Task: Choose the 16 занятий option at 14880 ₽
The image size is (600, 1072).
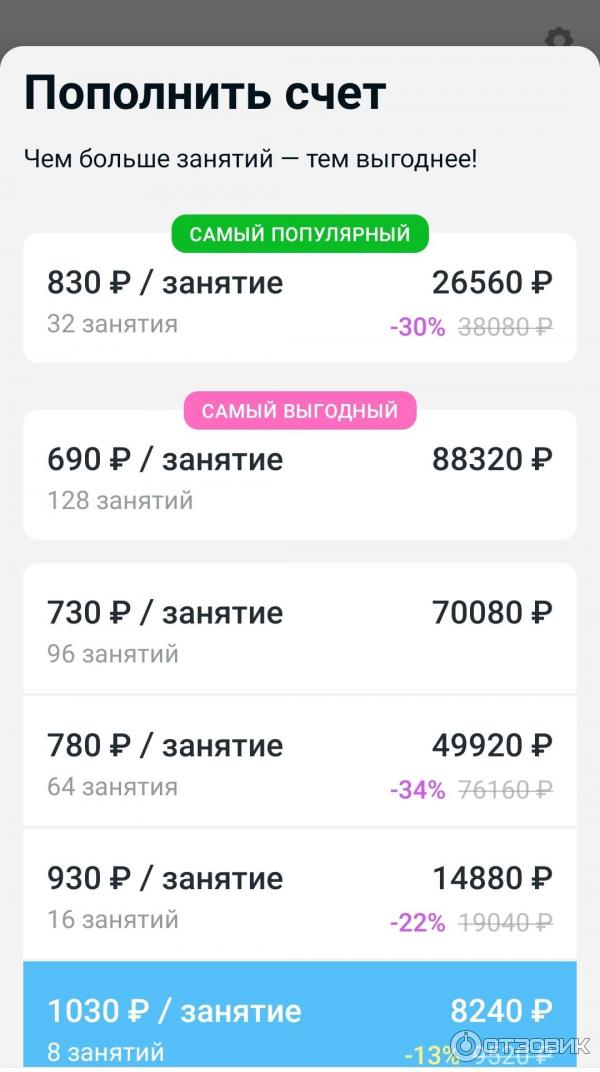Action: 299,895
